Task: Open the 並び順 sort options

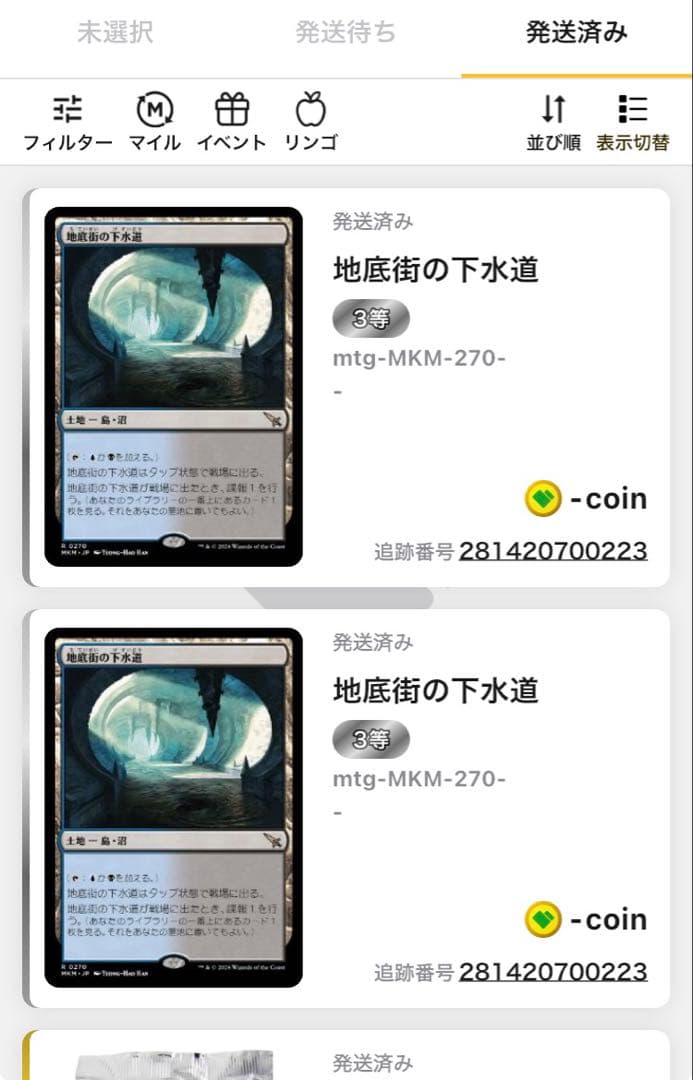Action: click(553, 122)
